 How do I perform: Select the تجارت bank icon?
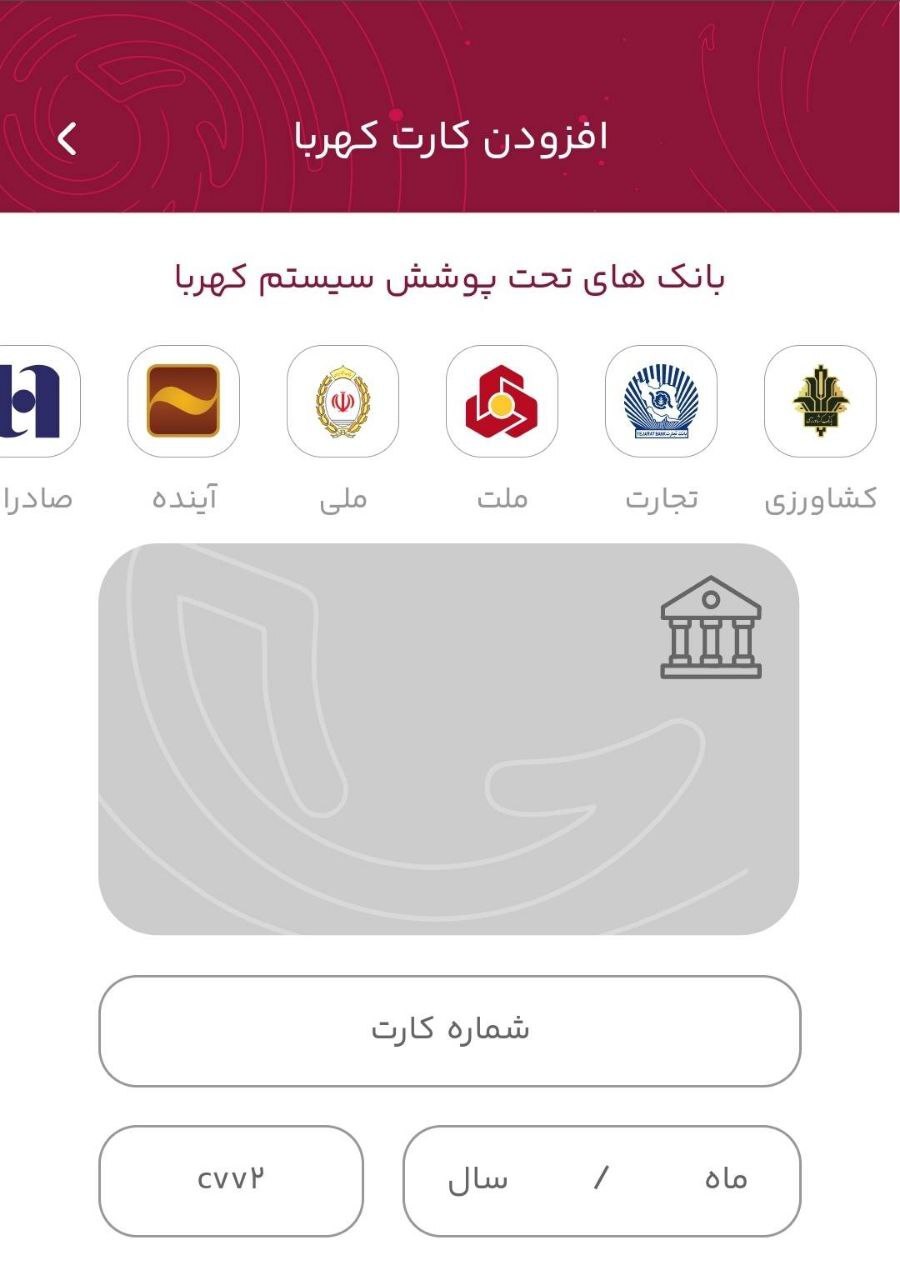tap(661, 401)
